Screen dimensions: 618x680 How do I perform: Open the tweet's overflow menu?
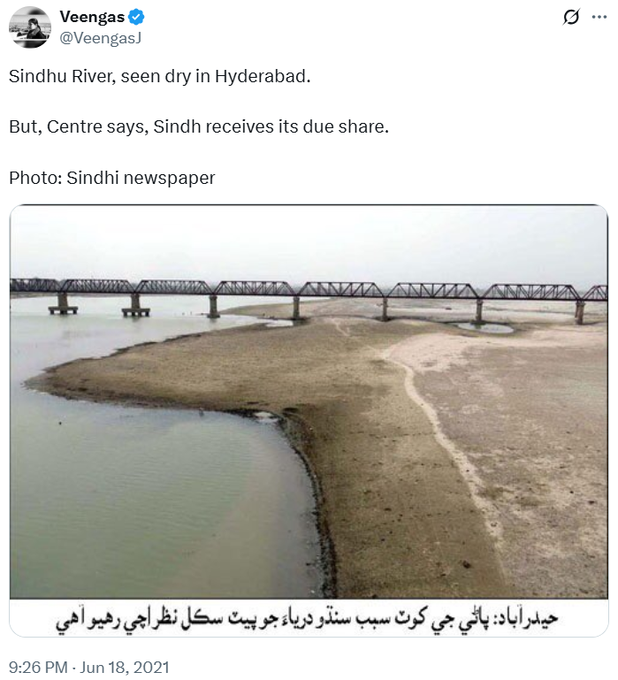click(599, 17)
